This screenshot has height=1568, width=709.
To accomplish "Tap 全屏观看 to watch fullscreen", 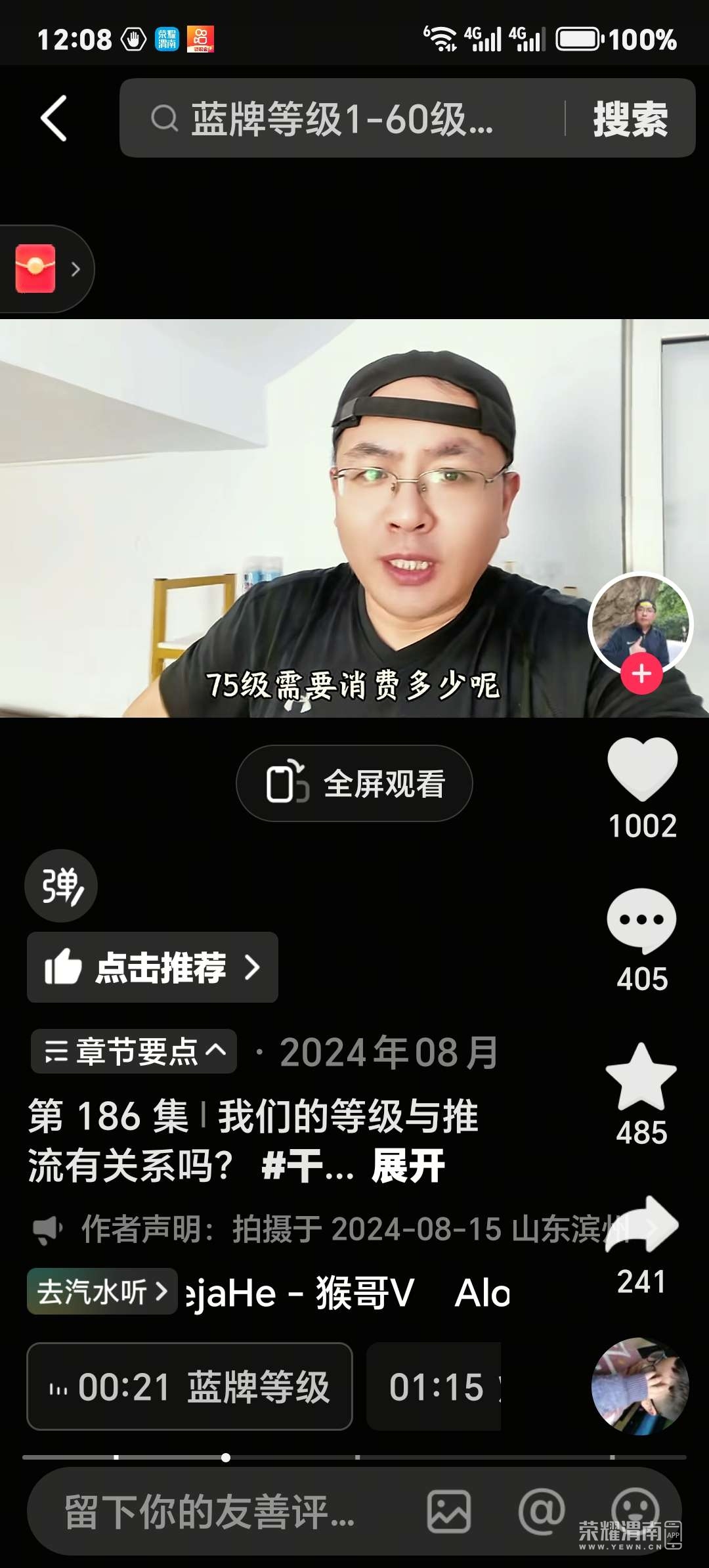I will 354,783.
